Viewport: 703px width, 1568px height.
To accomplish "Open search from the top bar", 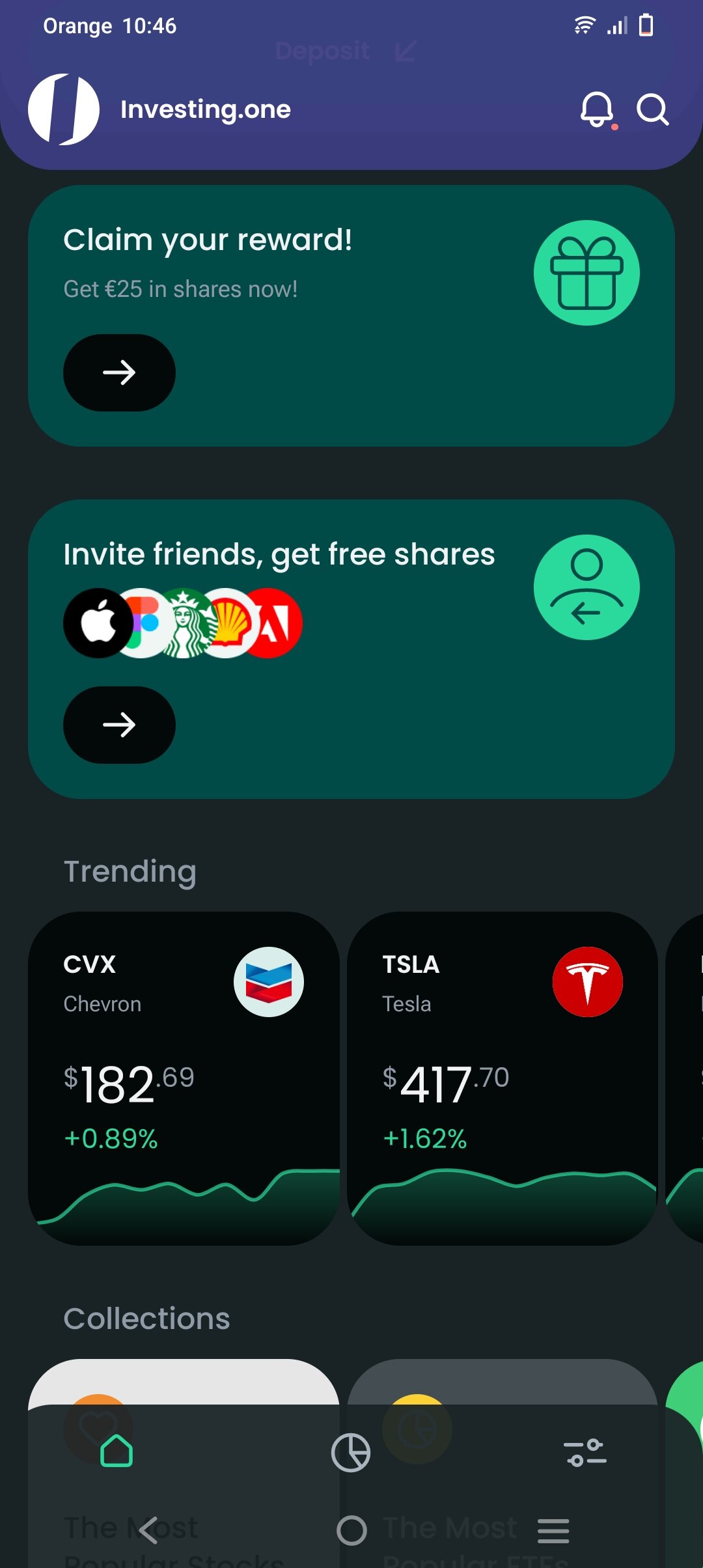I will coord(652,109).
